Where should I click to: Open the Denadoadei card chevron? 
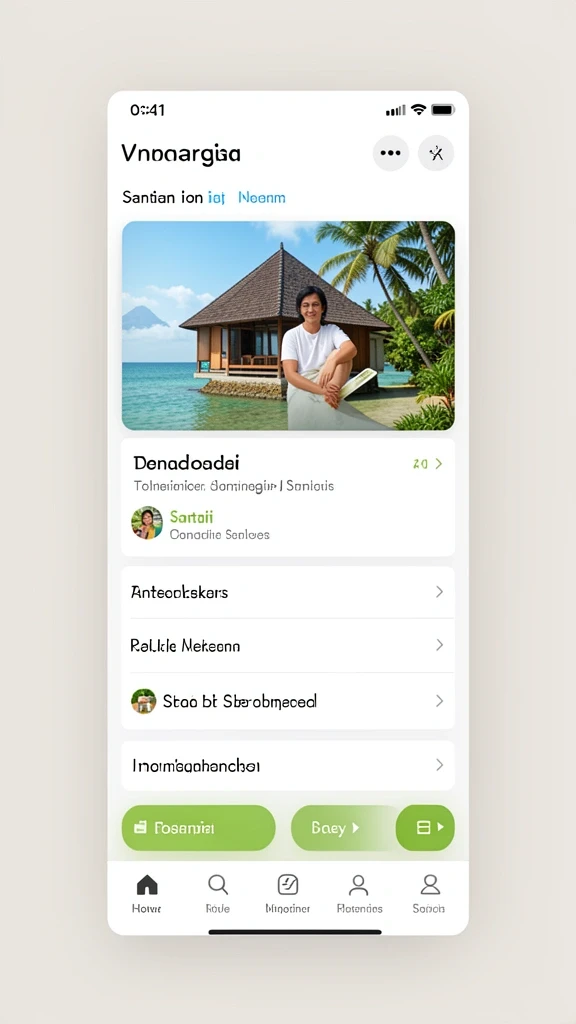pyautogui.click(x=438, y=464)
